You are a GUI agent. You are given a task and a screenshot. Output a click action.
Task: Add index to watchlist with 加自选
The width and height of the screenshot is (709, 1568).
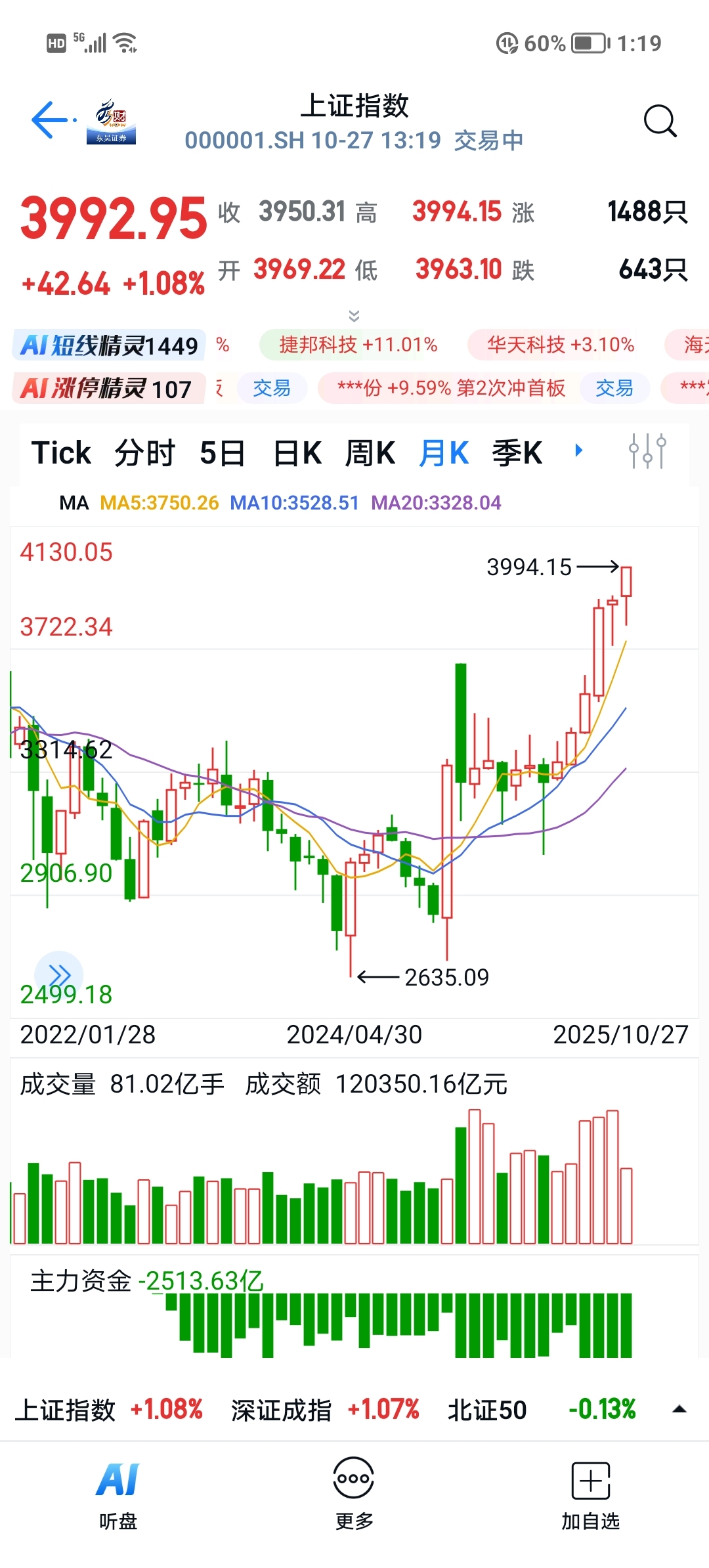tap(590, 1492)
